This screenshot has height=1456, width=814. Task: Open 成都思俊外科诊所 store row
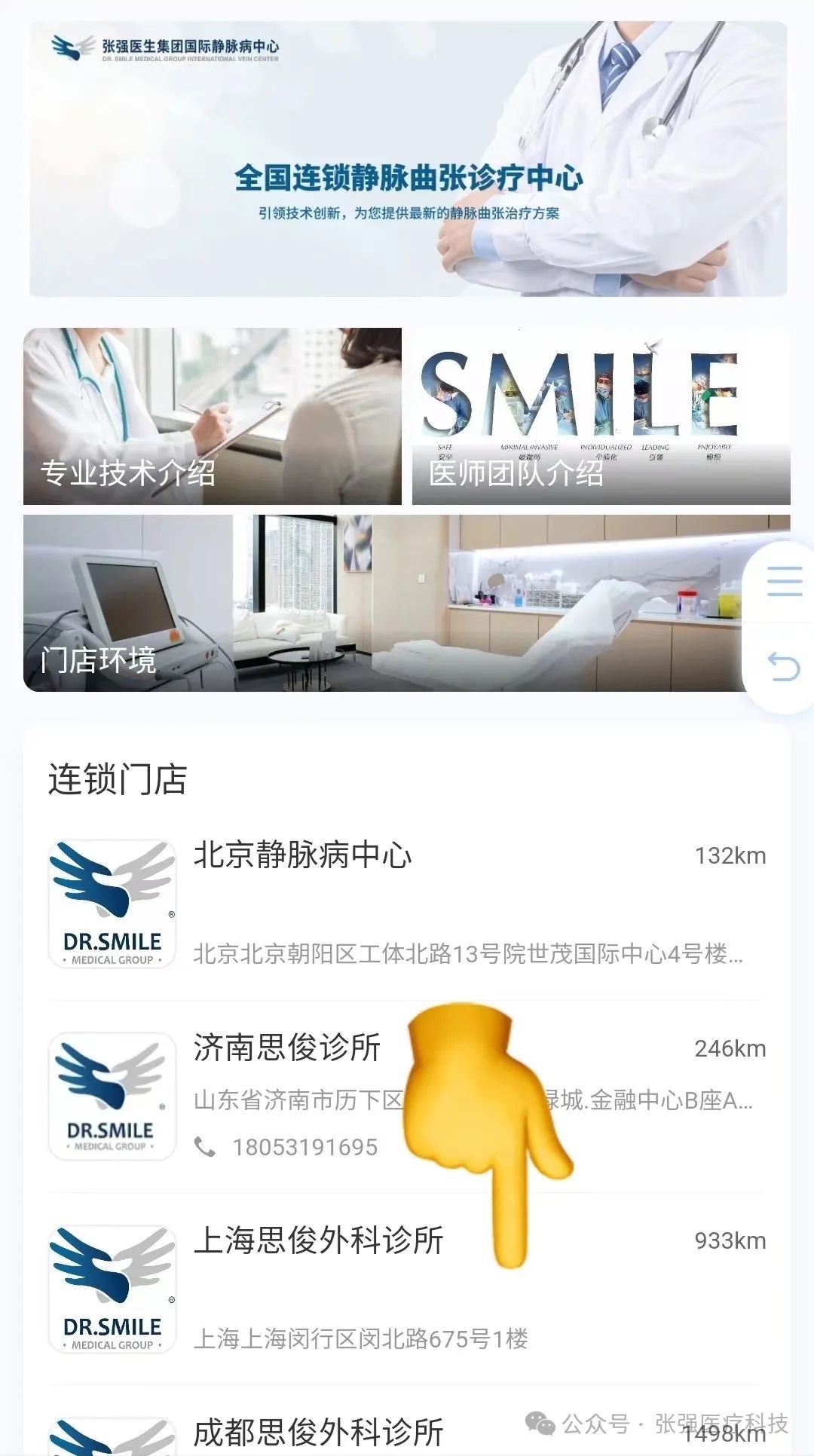pos(318,1432)
